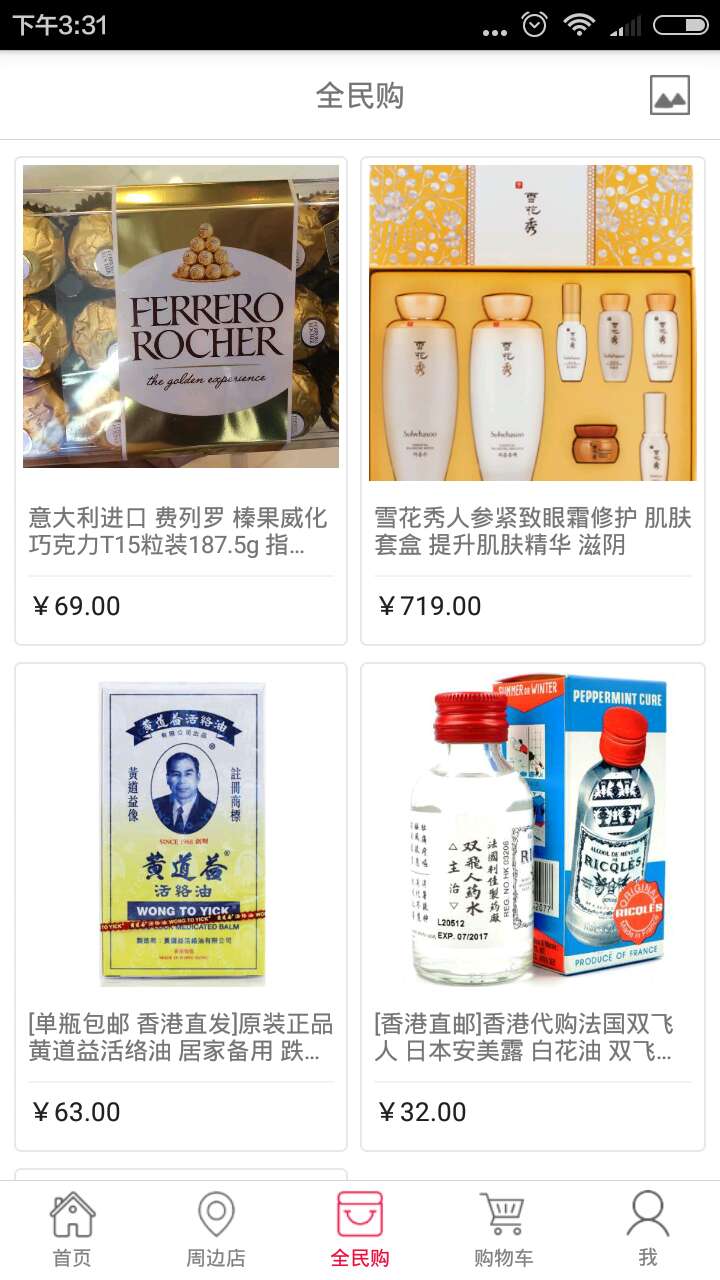
Task: Open the 法国双飞人 product card at ¥32.00
Action: [532, 905]
